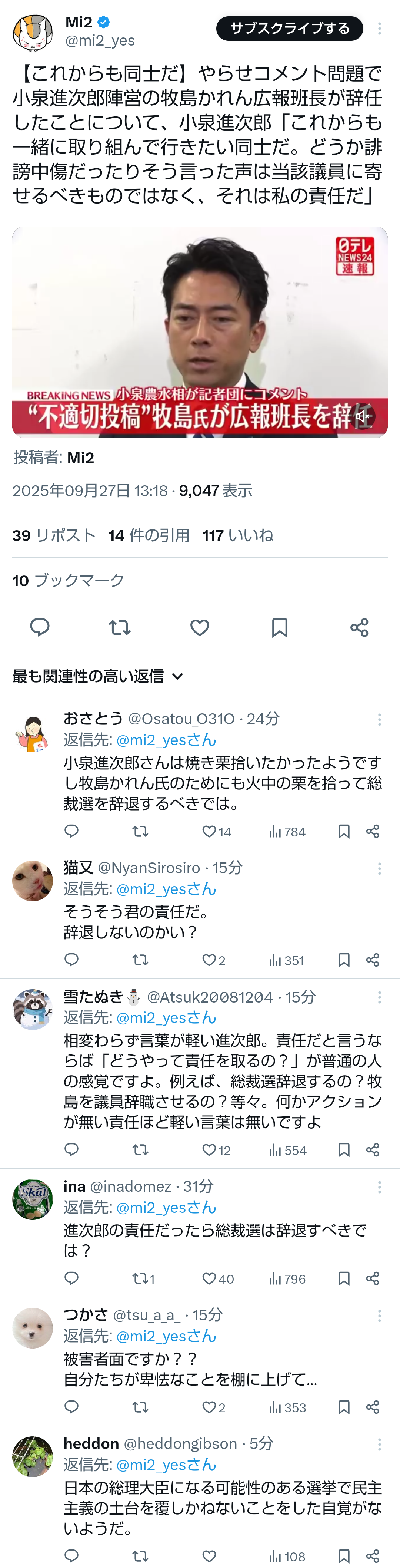
Task: Share heddon's reply
Action: [373, 1556]
